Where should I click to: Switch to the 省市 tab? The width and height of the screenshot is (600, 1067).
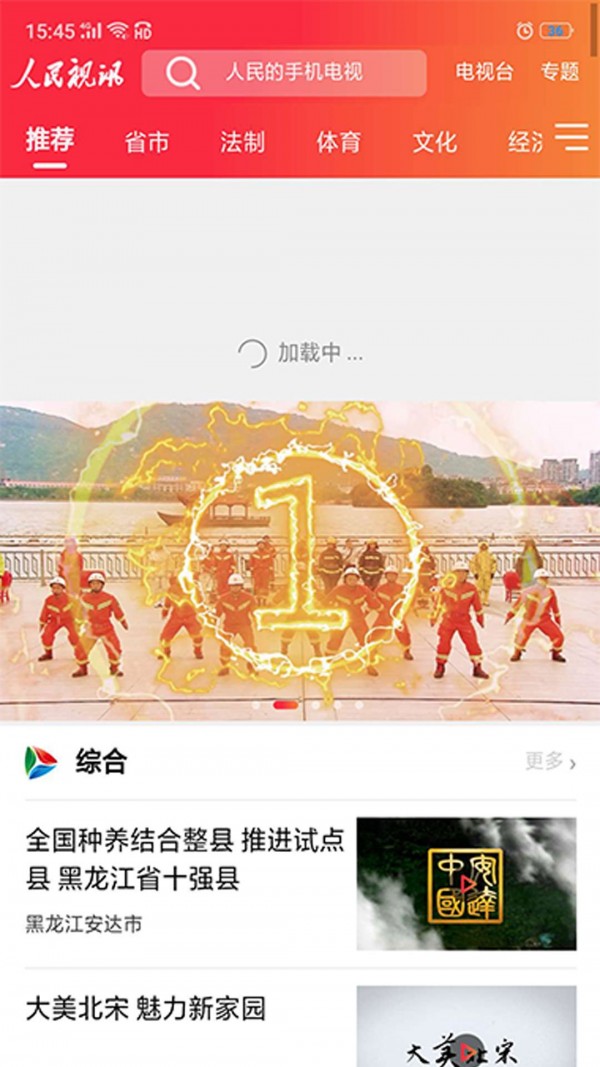147,142
